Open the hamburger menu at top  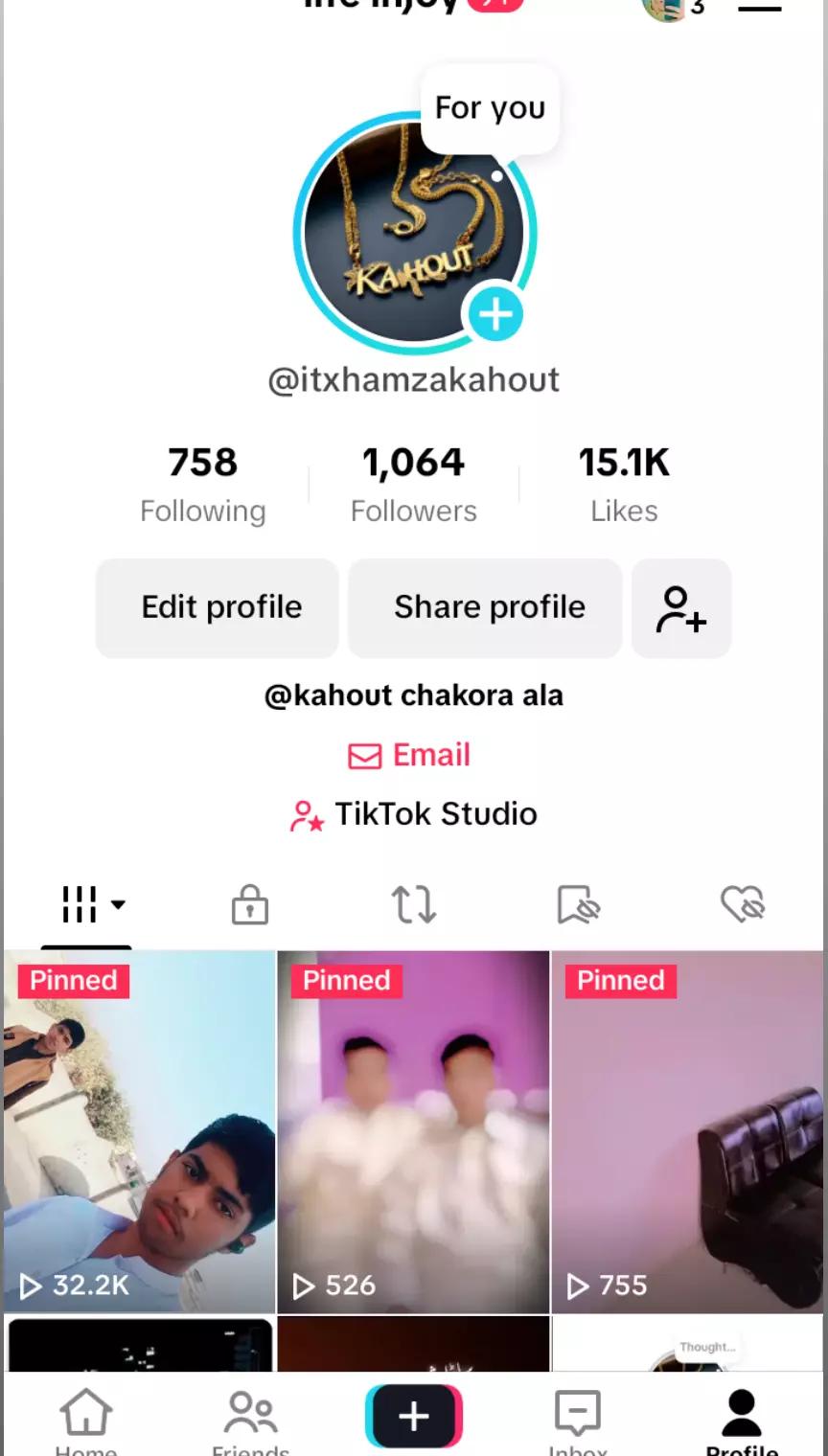(759, 7)
